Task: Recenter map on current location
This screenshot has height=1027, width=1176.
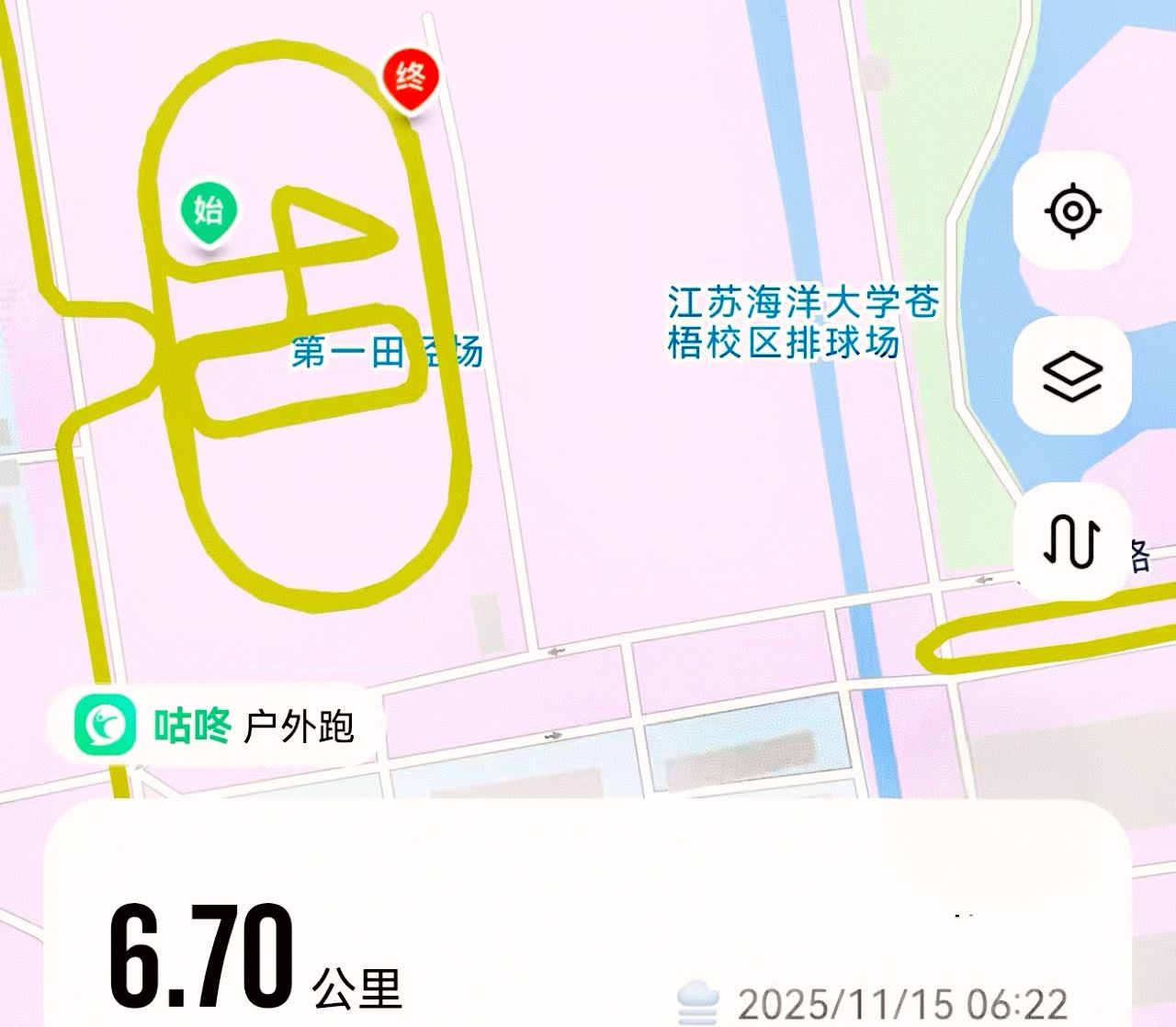Action: pos(1072,211)
